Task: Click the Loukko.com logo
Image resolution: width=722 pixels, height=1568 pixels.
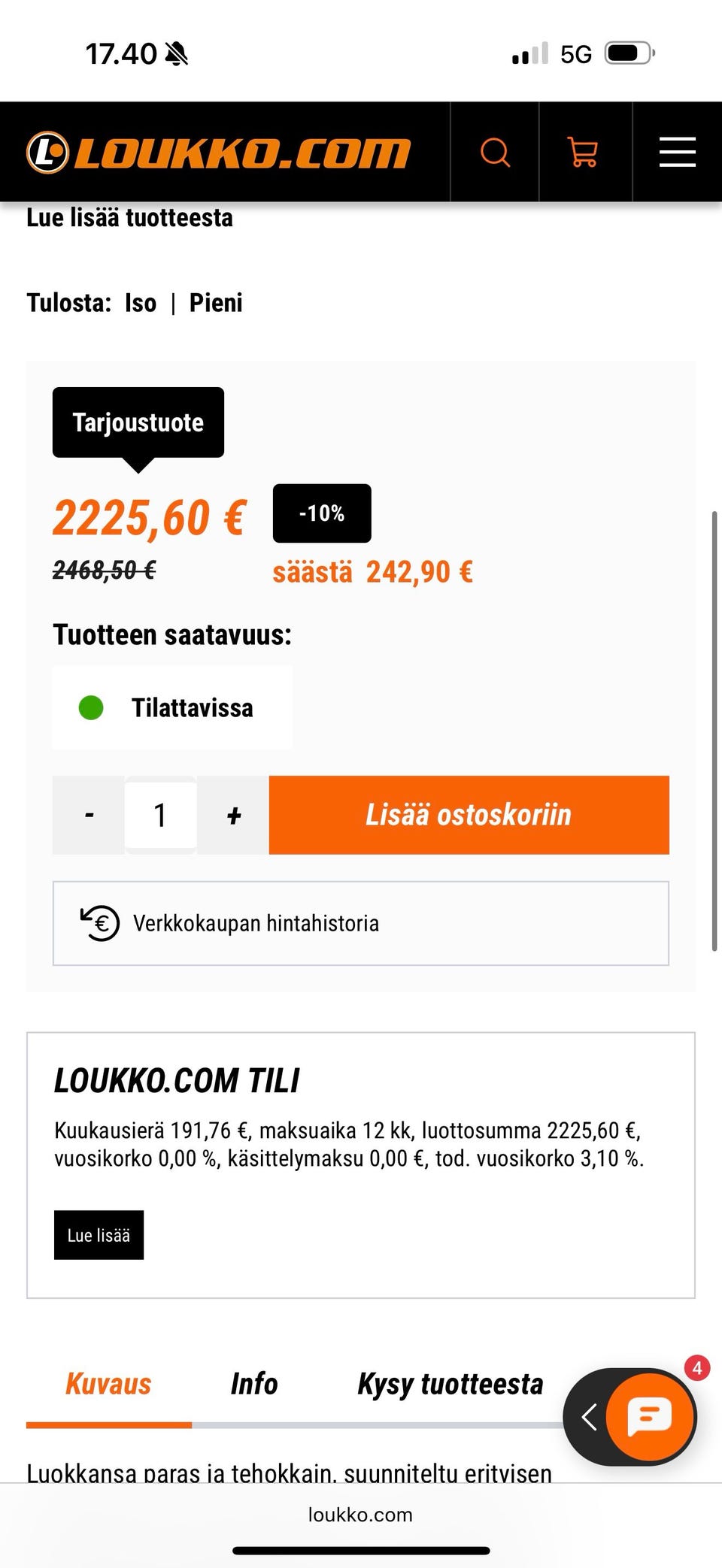Action: 218,153
